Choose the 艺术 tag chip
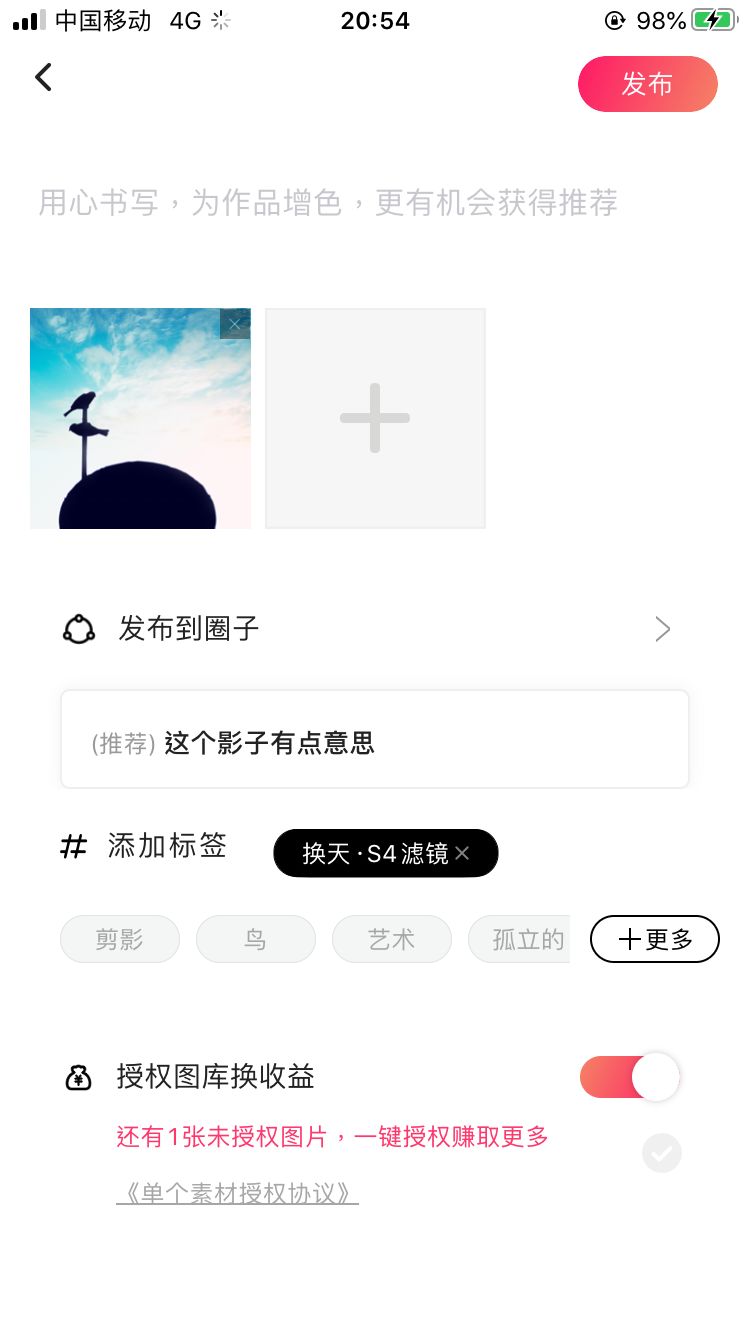The height and width of the screenshot is (1334, 750). click(391, 940)
